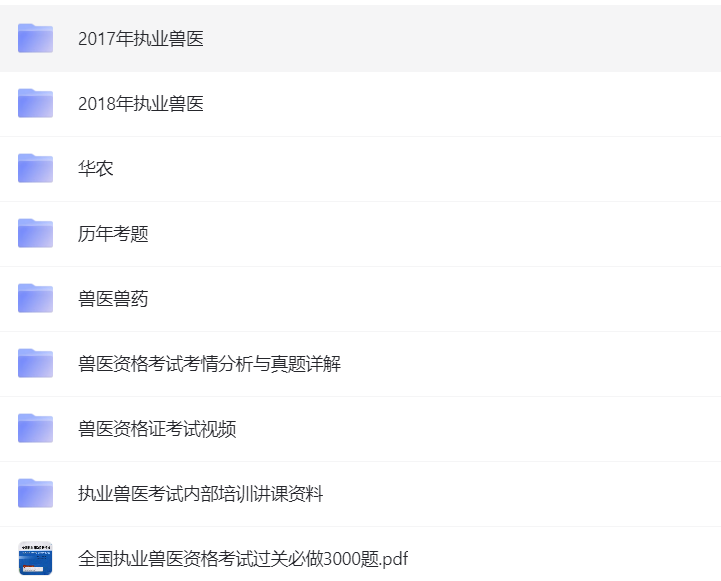Open the 历年考题 folder
Viewport: 721px width, 581px height.
click(113, 234)
